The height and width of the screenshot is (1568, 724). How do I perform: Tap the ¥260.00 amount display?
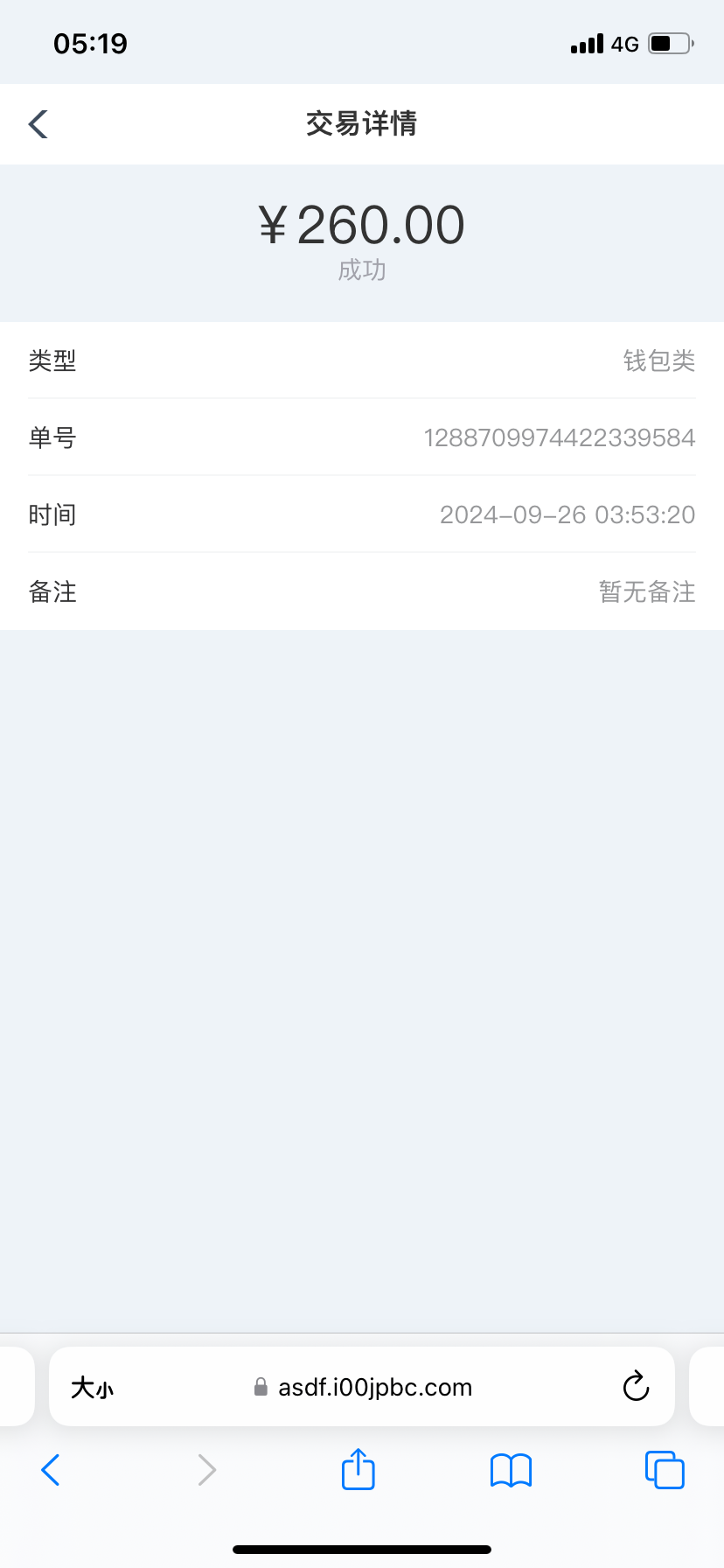tap(362, 225)
